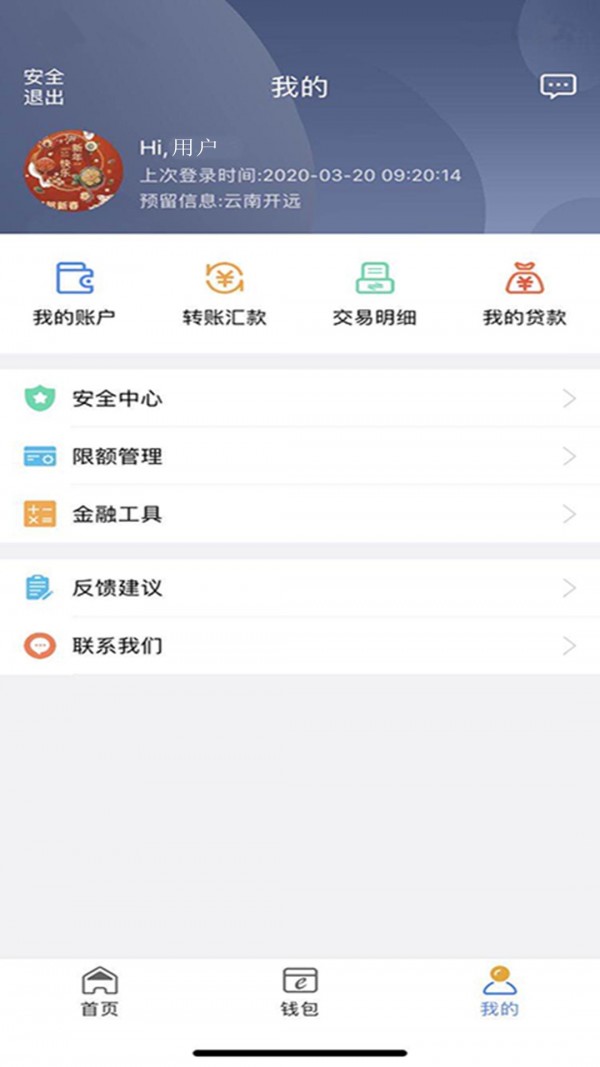Image resolution: width=600 pixels, height=1067 pixels.
Task: Open the messages icon in the header
Action: [558, 86]
